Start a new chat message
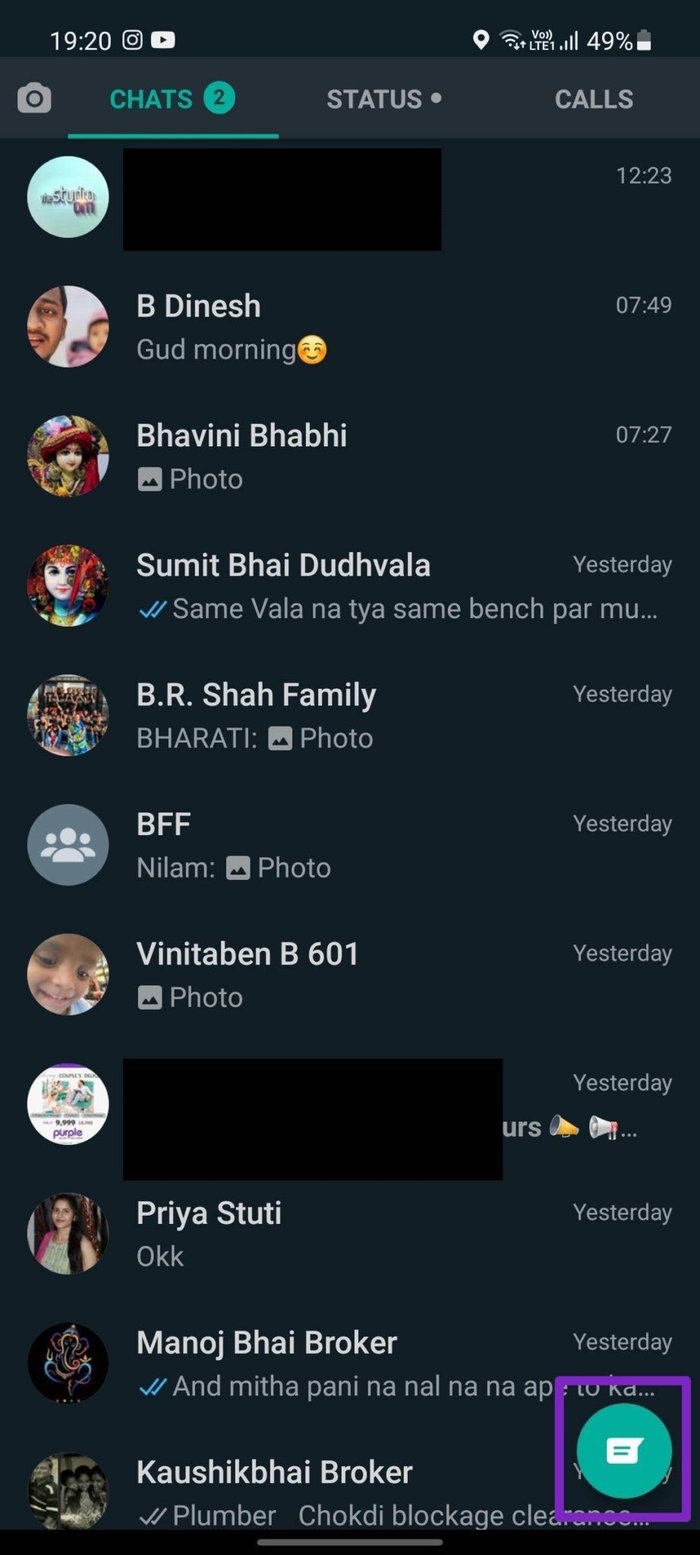 (623, 1450)
